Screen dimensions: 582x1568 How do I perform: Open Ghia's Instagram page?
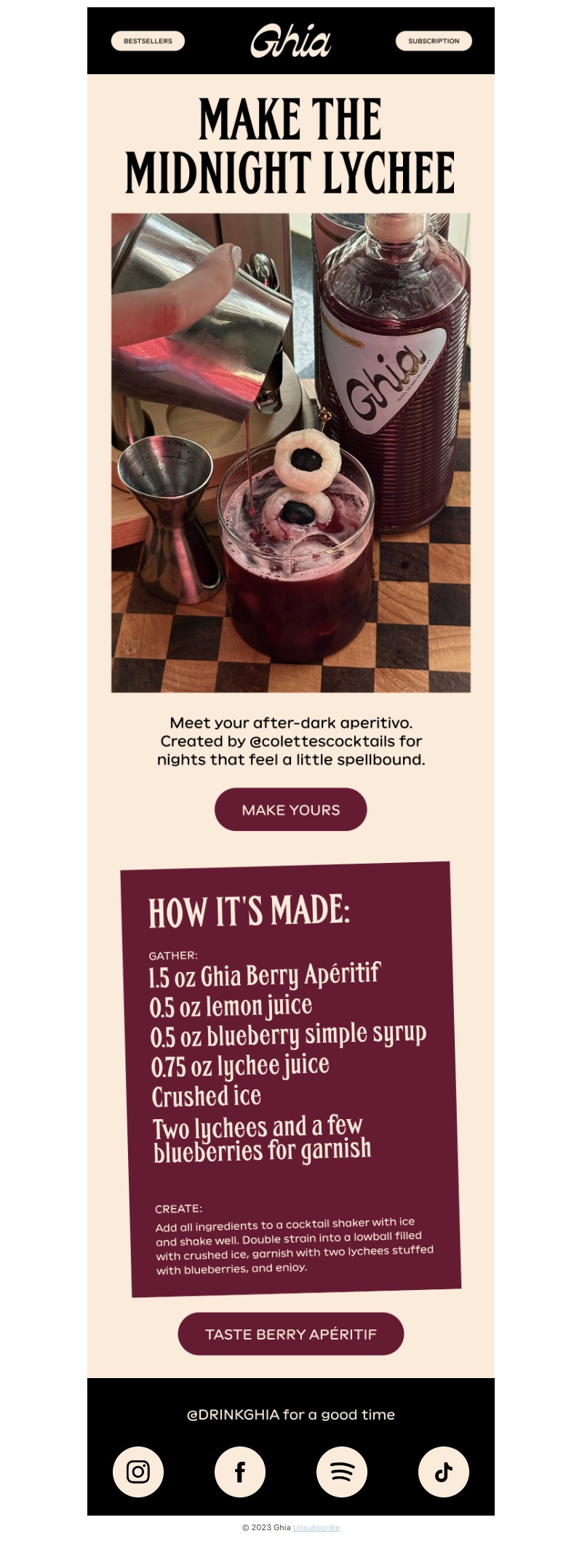138,1471
